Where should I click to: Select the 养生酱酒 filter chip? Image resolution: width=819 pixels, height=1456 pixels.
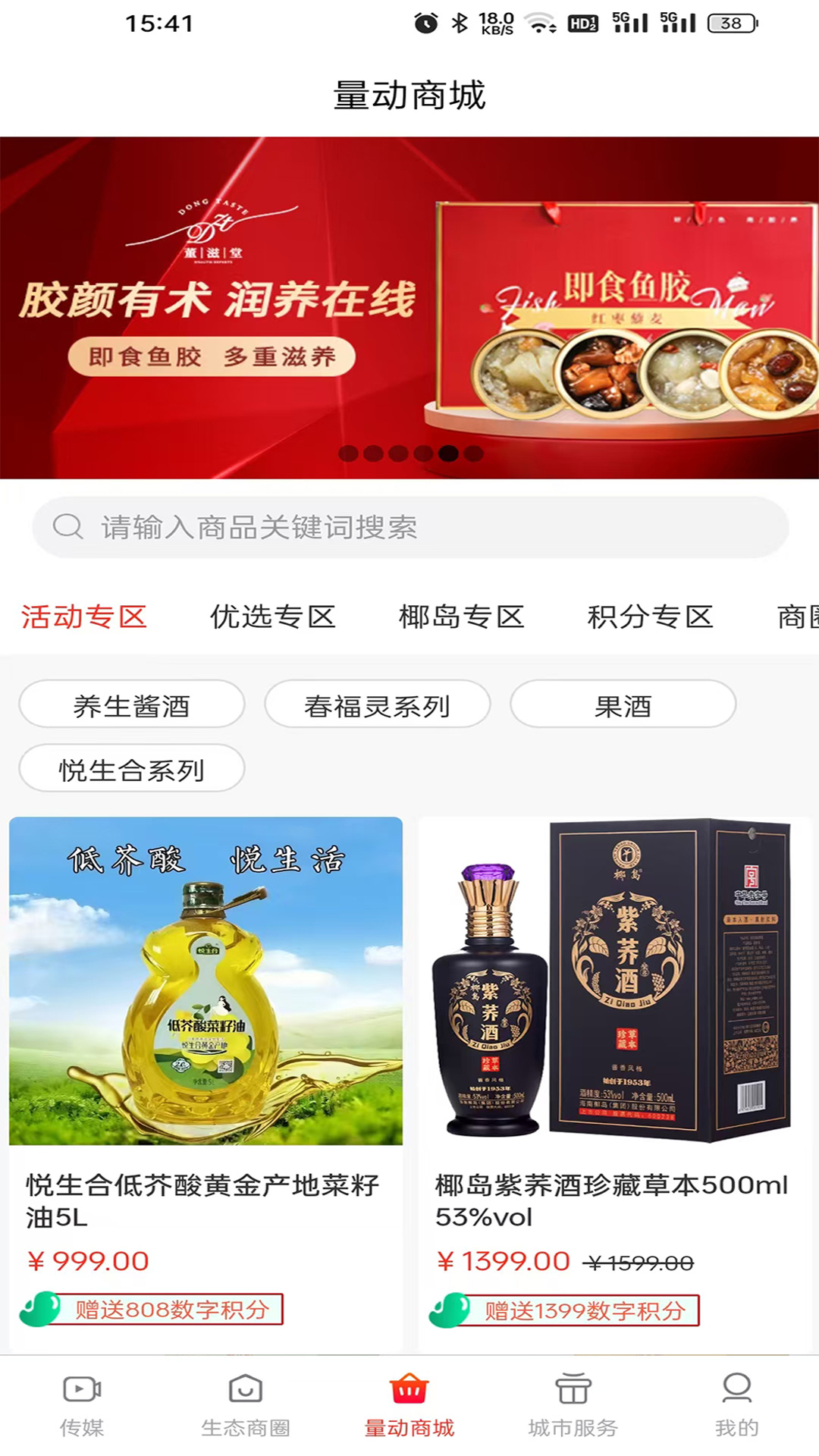tap(130, 704)
